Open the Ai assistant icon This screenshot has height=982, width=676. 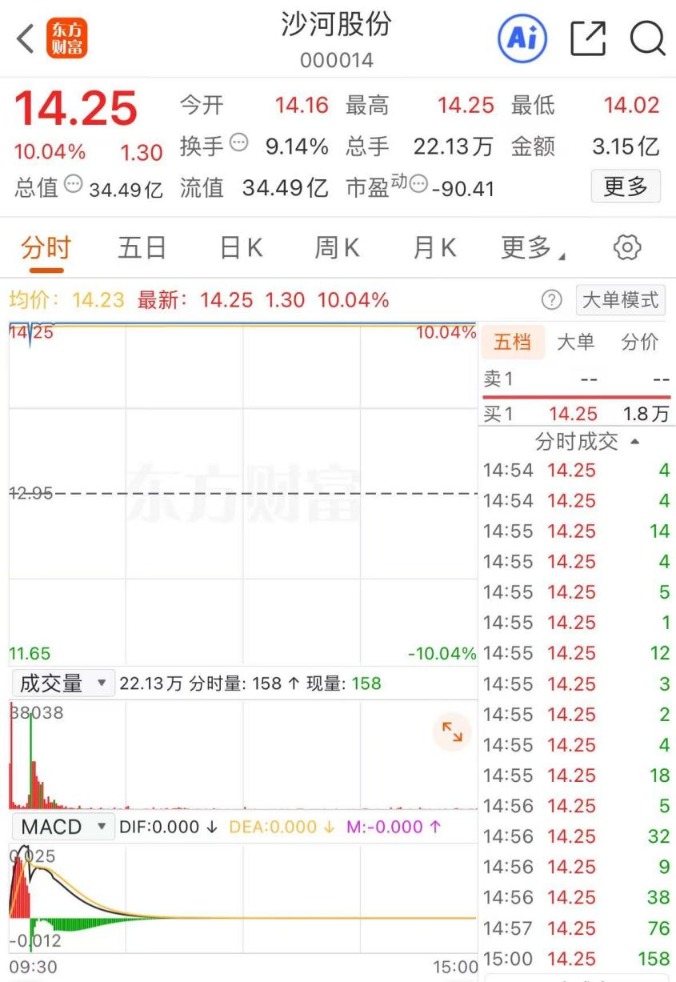[x=522, y=39]
